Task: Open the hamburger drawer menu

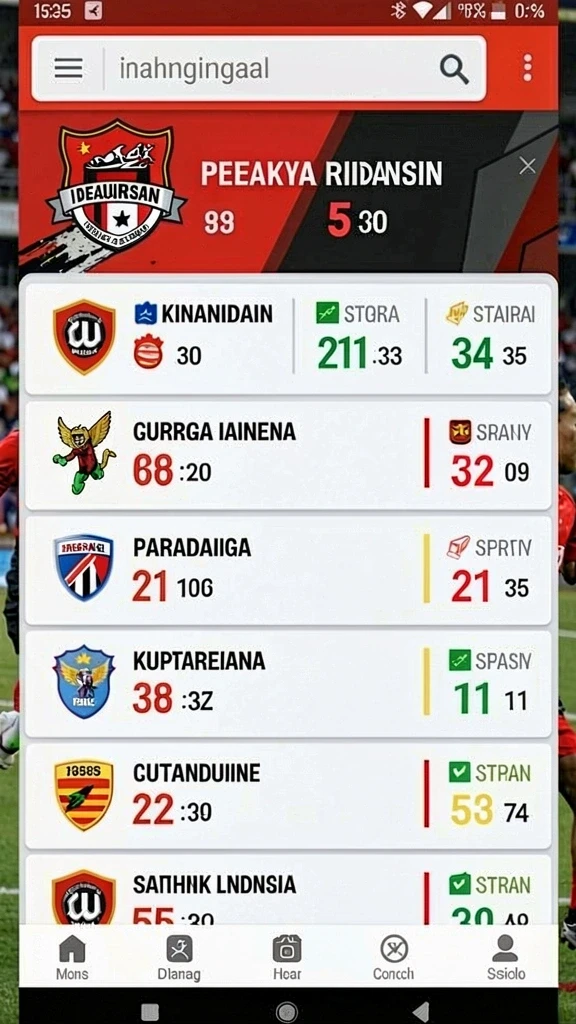Action: tap(69, 69)
